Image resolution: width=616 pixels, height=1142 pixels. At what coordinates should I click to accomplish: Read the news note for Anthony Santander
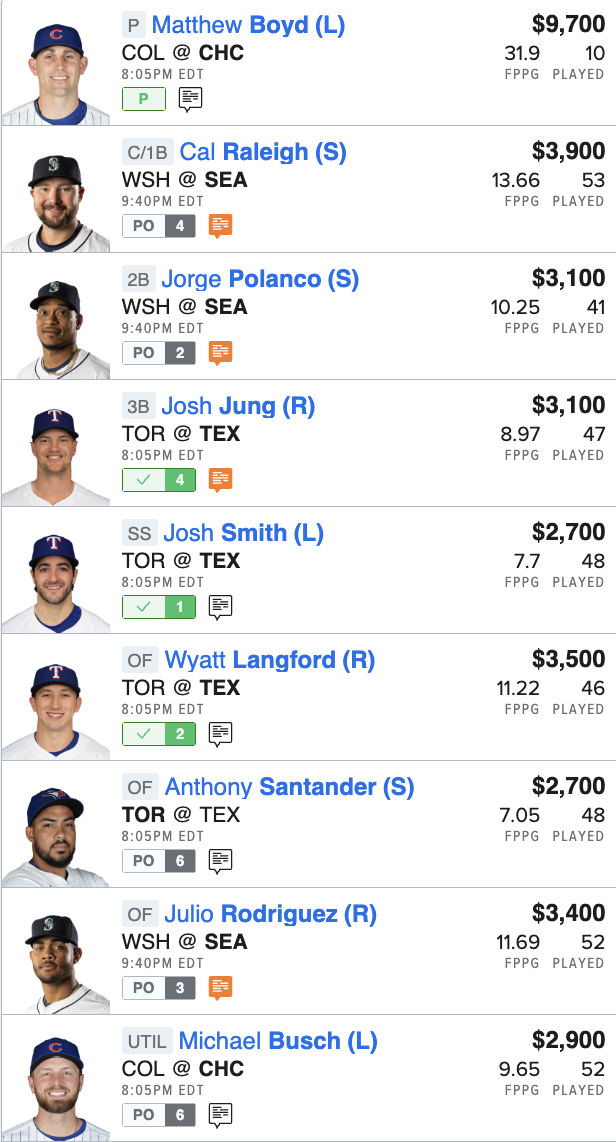220,861
